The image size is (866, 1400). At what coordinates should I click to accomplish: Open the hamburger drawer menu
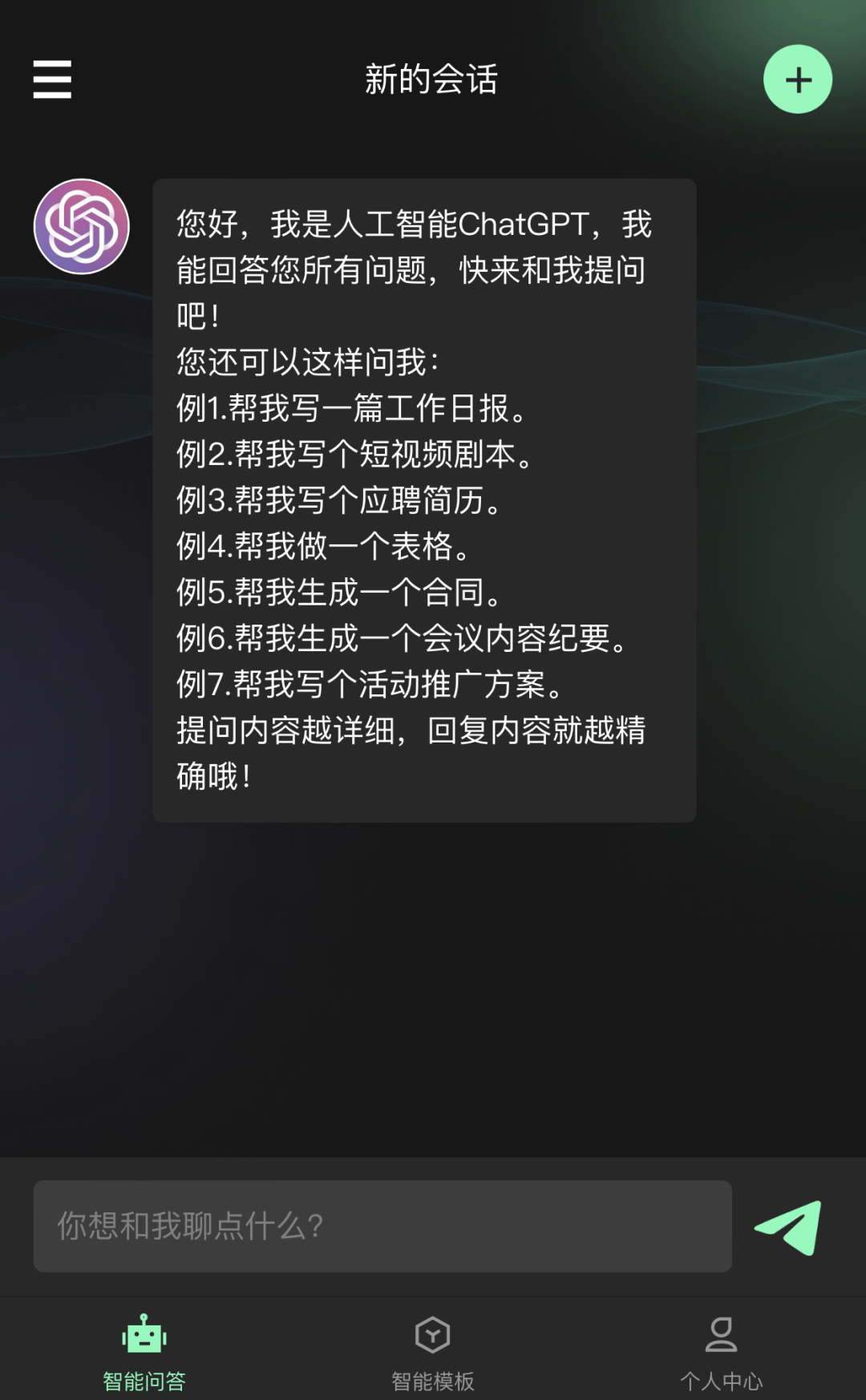[x=52, y=79]
